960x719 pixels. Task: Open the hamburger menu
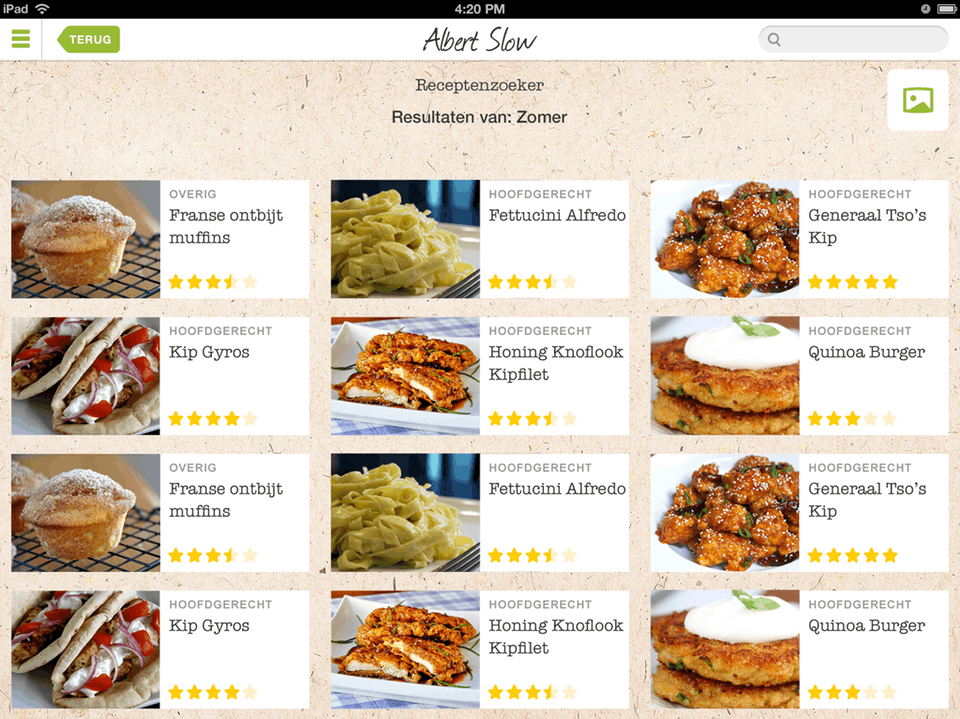coord(21,40)
